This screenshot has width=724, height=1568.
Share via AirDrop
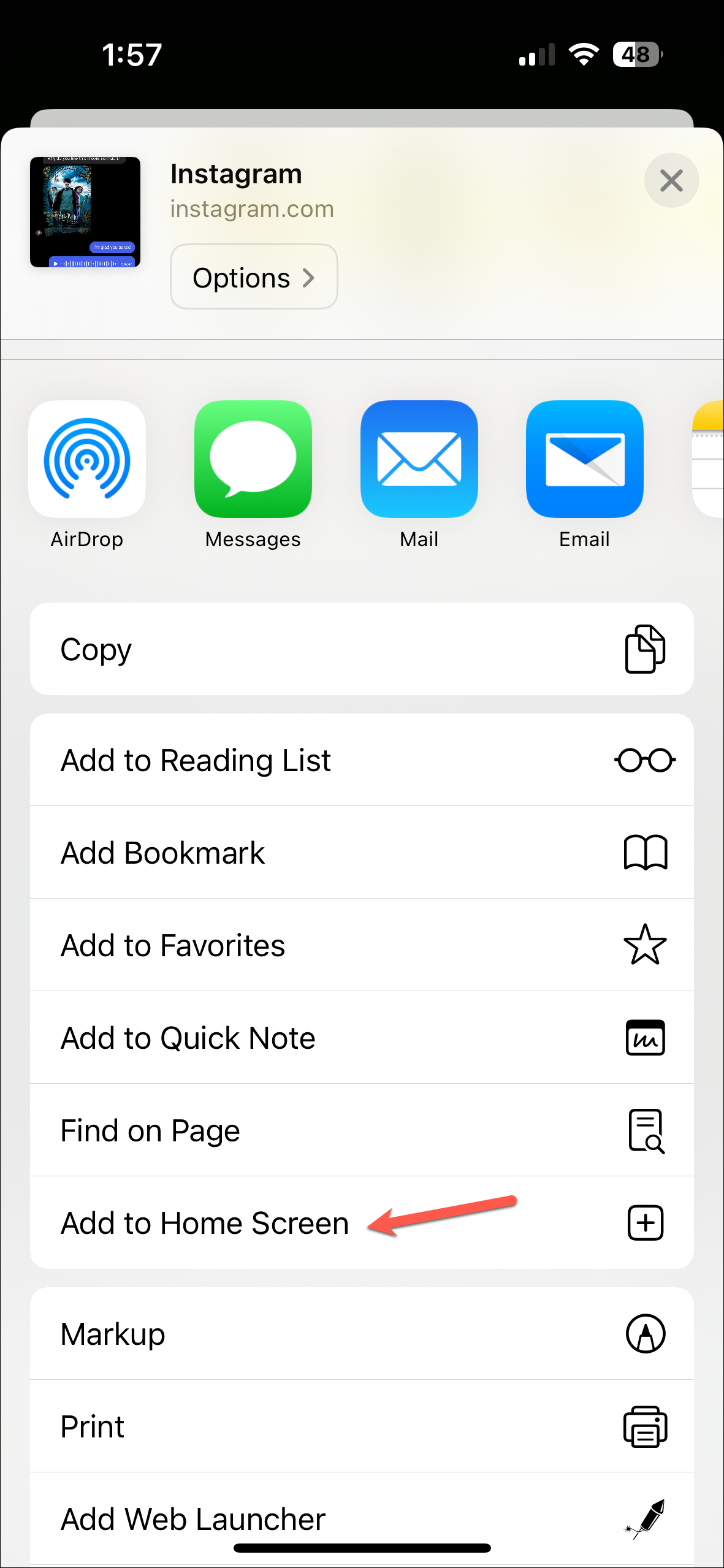[87, 460]
